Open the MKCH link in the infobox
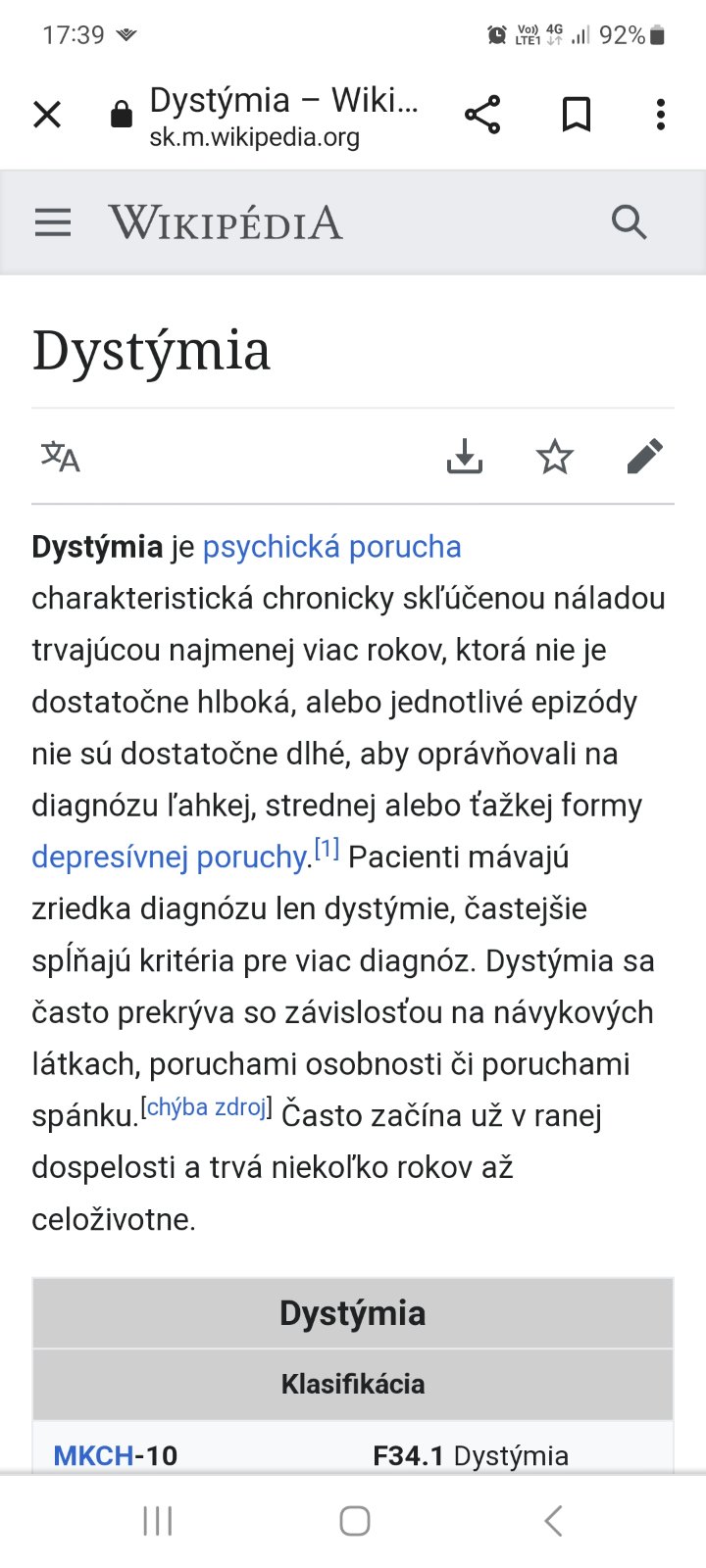Screen dimensions: 706x1568 [93, 1455]
